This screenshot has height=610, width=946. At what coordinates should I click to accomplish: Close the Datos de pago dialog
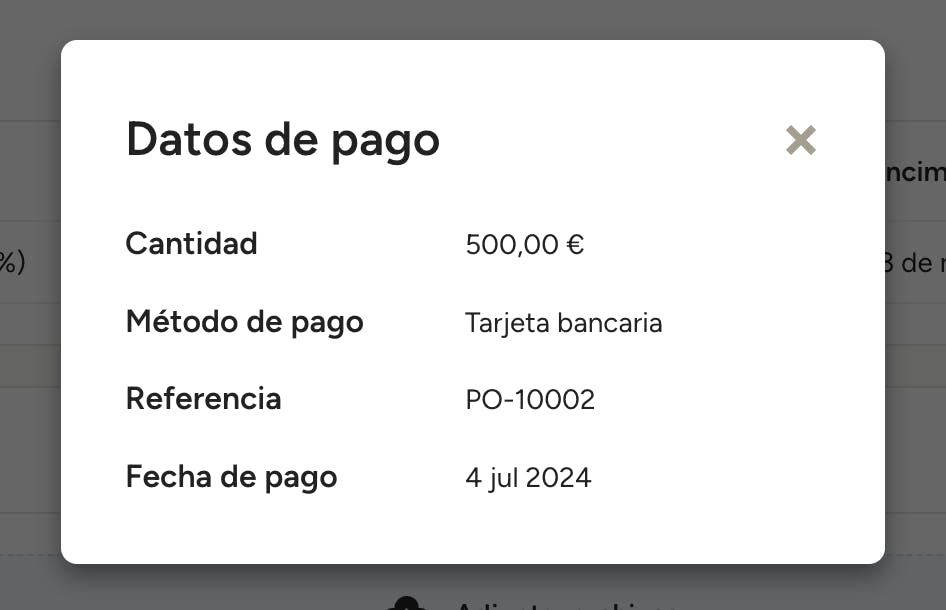pos(801,140)
